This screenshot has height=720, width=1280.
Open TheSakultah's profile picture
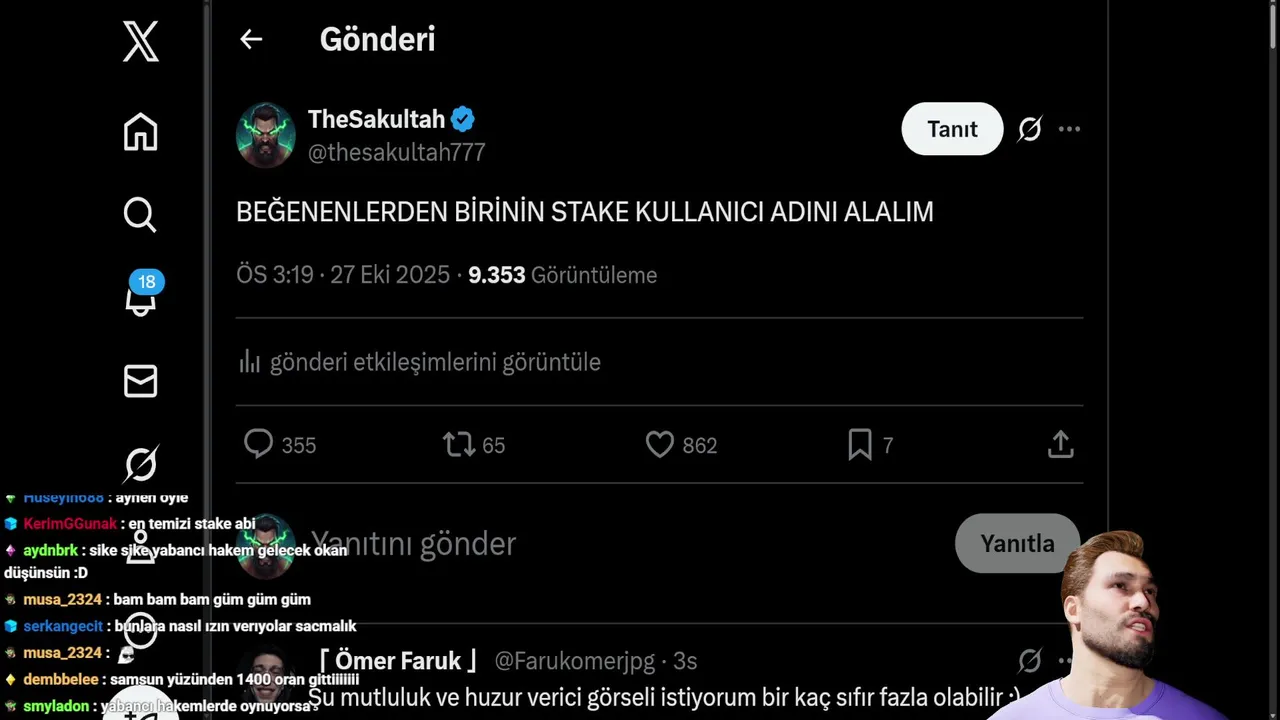(x=265, y=135)
